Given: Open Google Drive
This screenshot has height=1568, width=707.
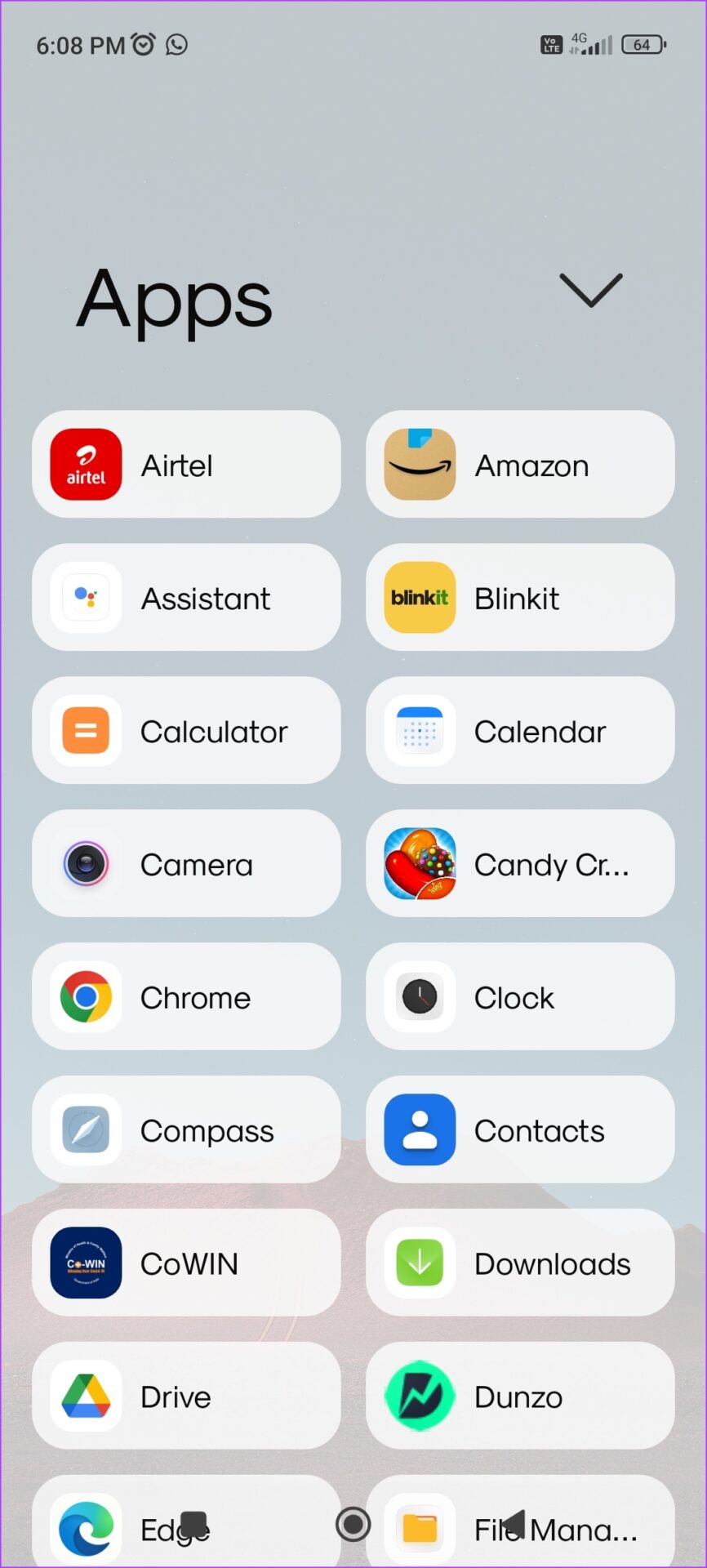Looking at the screenshot, I should click(186, 1396).
